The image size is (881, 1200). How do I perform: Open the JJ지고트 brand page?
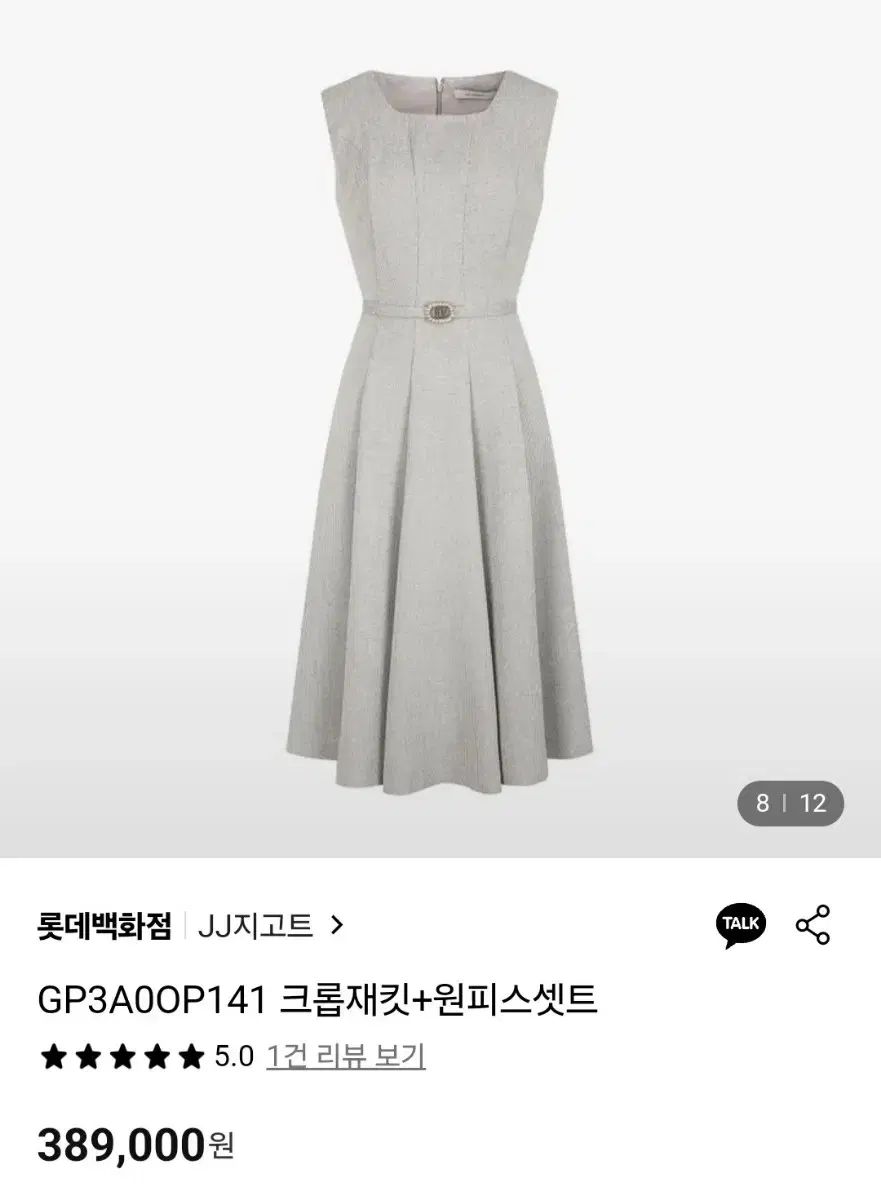pos(270,926)
